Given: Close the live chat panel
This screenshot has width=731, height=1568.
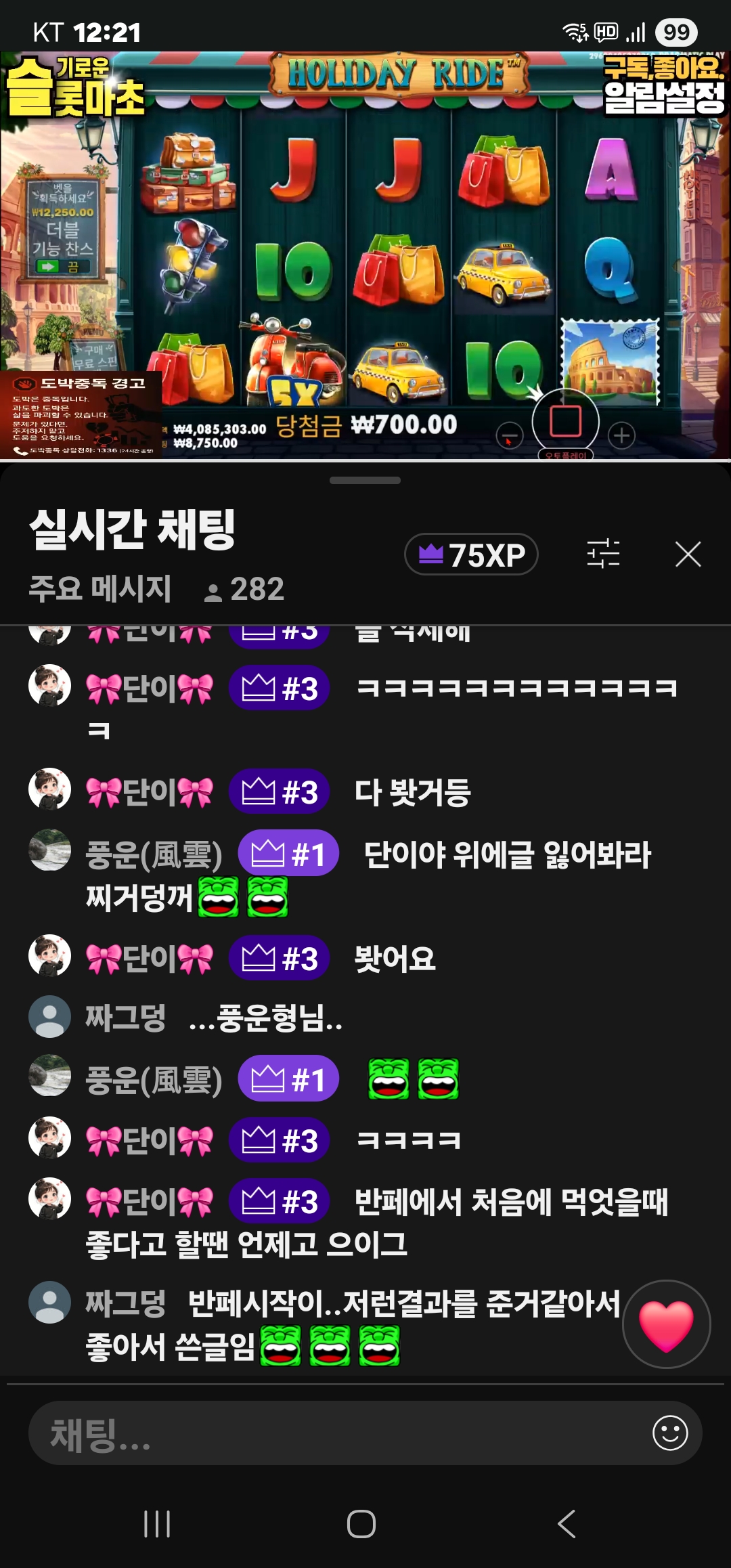Looking at the screenshot, I should click(688, 554).
